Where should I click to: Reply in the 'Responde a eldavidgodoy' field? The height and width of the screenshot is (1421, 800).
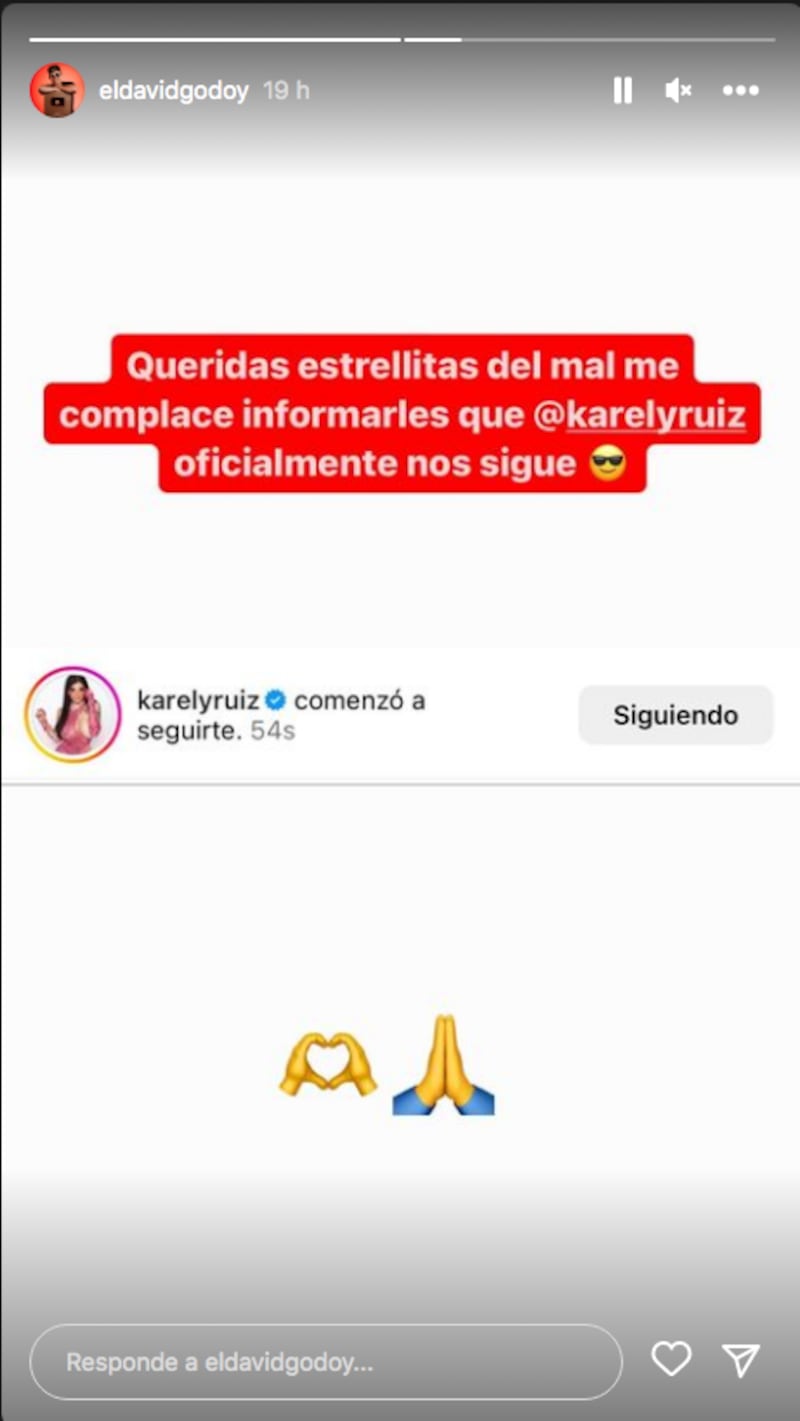point(325,1362)
